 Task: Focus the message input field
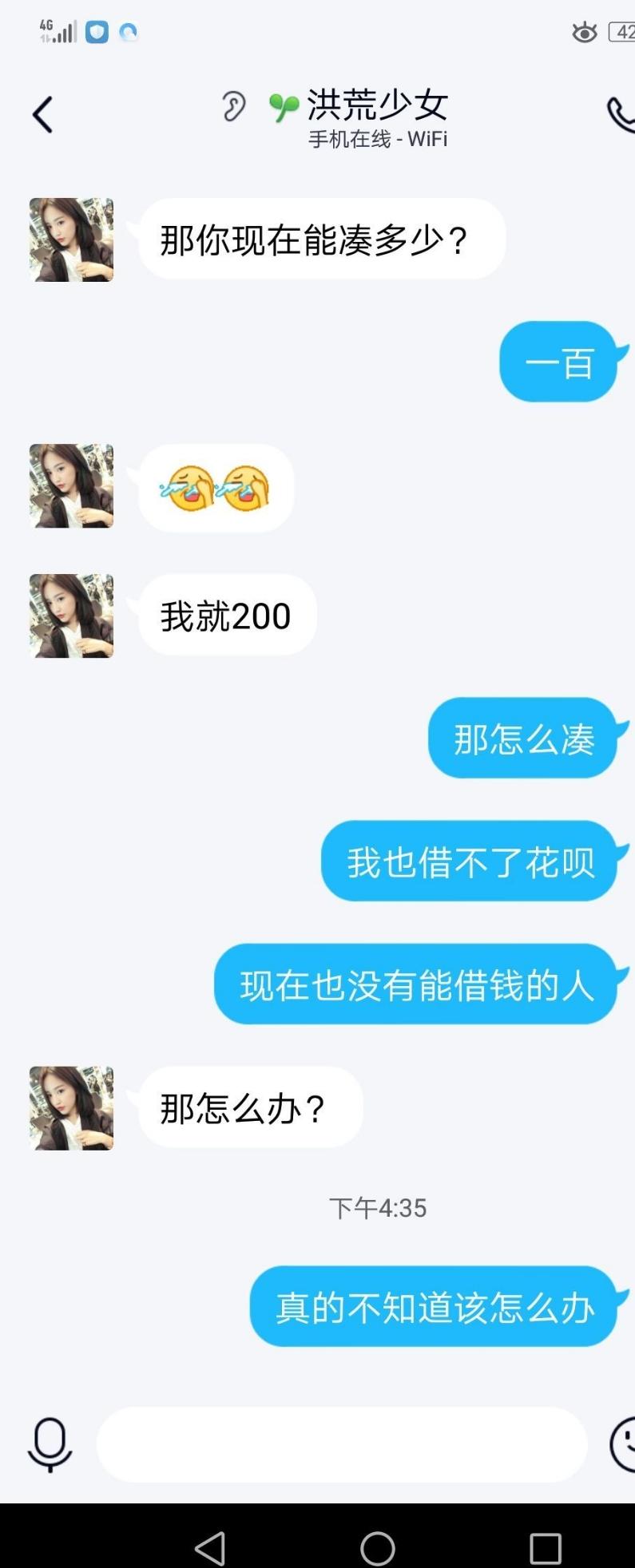click(x=342, y=1444)
